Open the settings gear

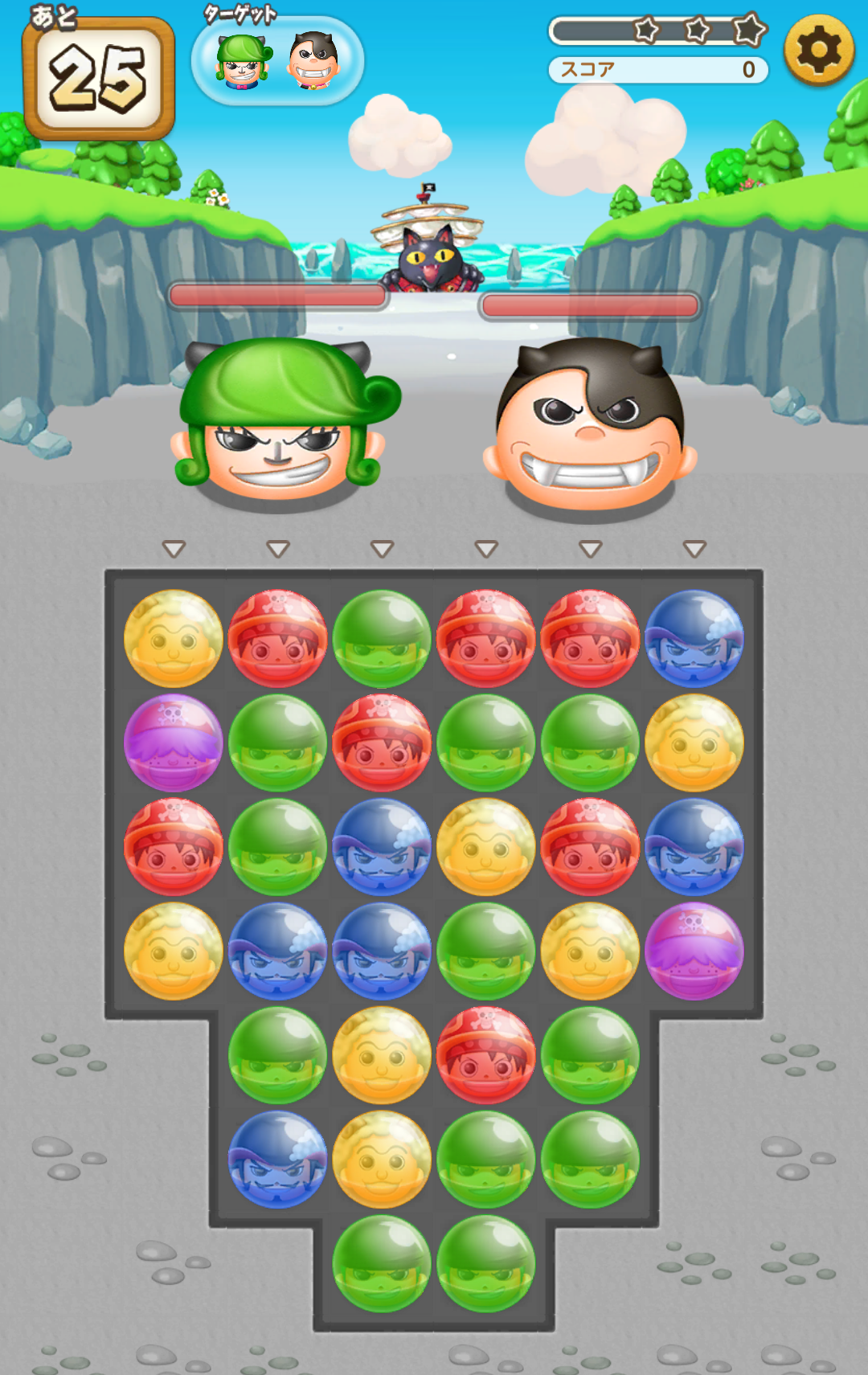818,51
